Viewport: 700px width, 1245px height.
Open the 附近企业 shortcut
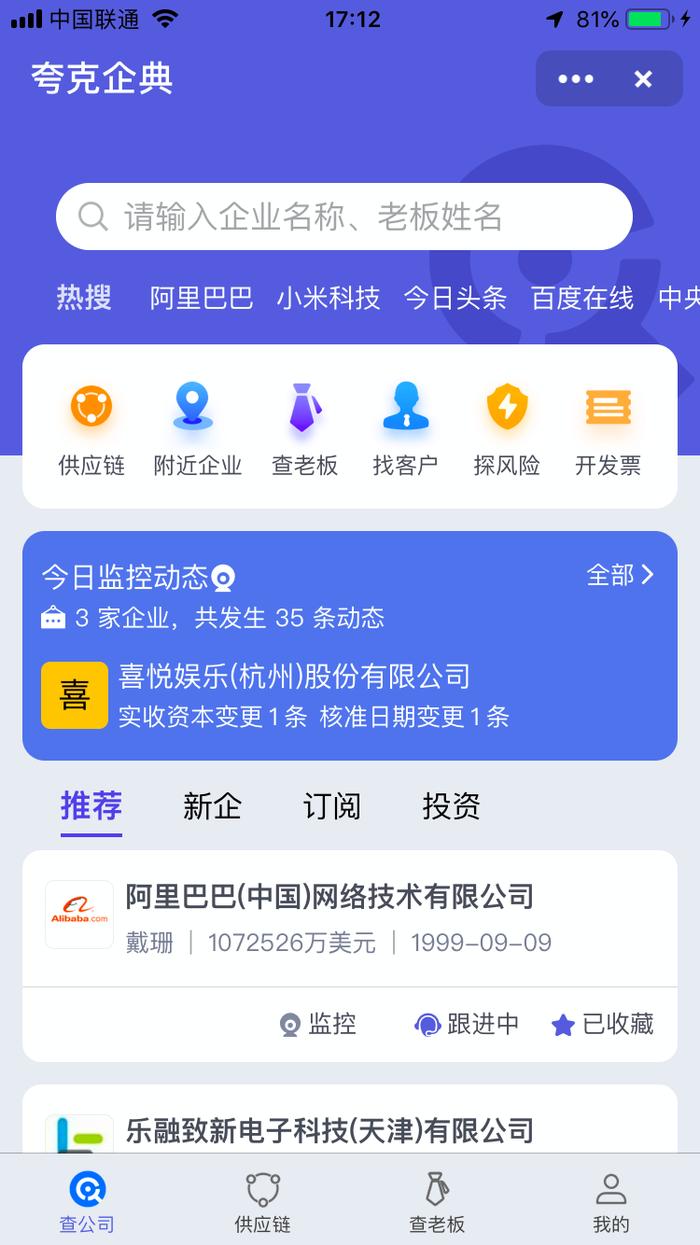point(197,430)
